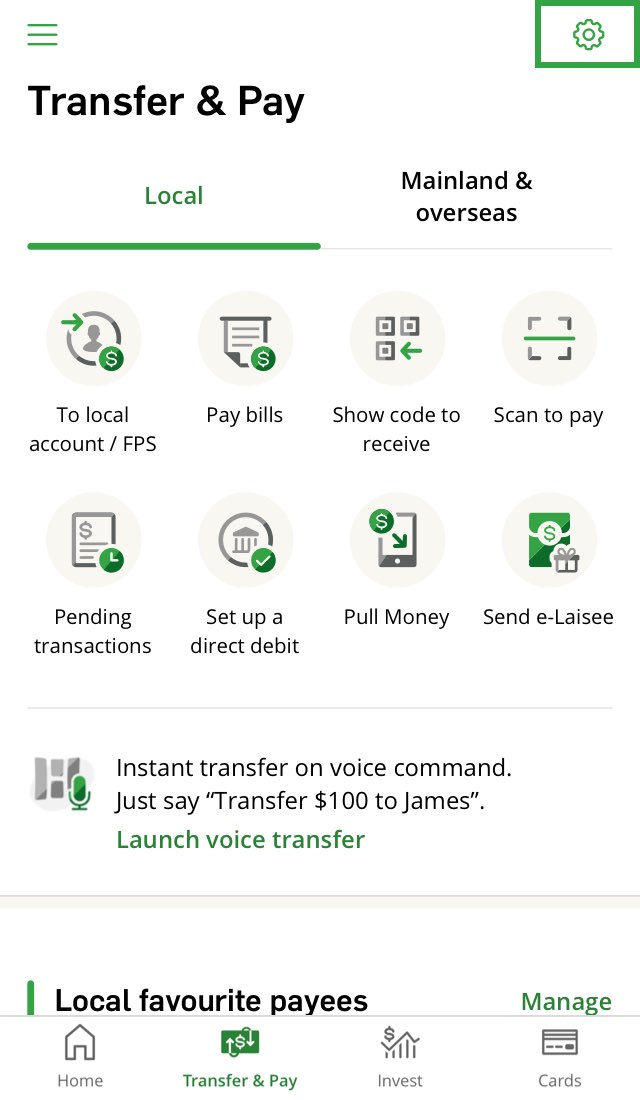Open Send e-Laisee
Screen dimensions: 640x1100
pyautogui.click(x=549, y=562)
